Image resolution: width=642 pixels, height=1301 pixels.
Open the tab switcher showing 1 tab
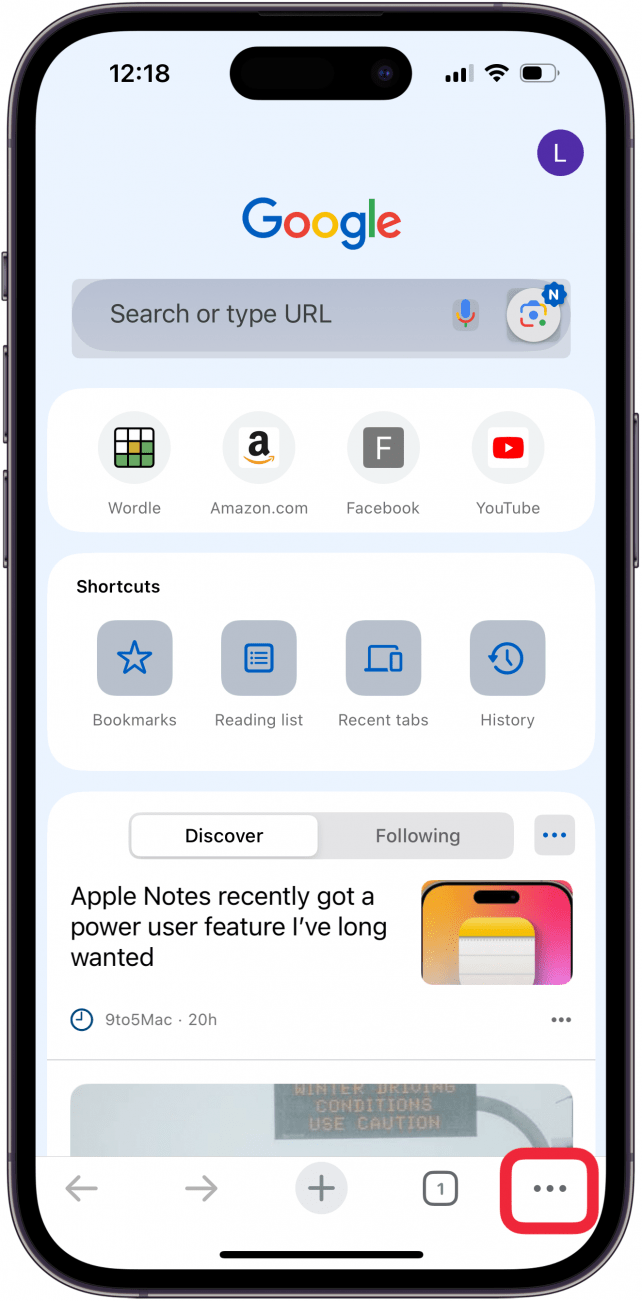coord(440,1188)
